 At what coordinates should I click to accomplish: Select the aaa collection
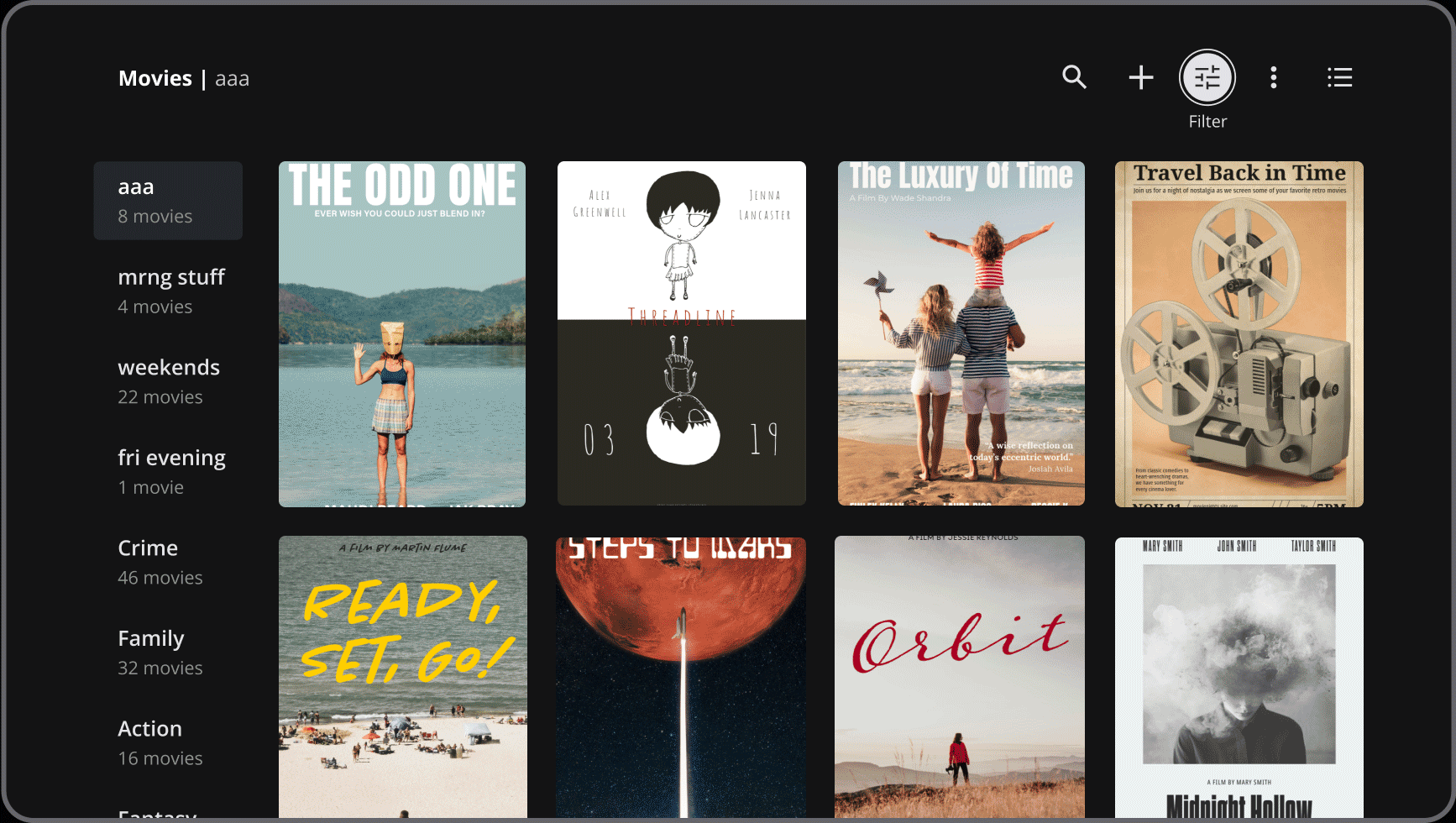(168, 201)
